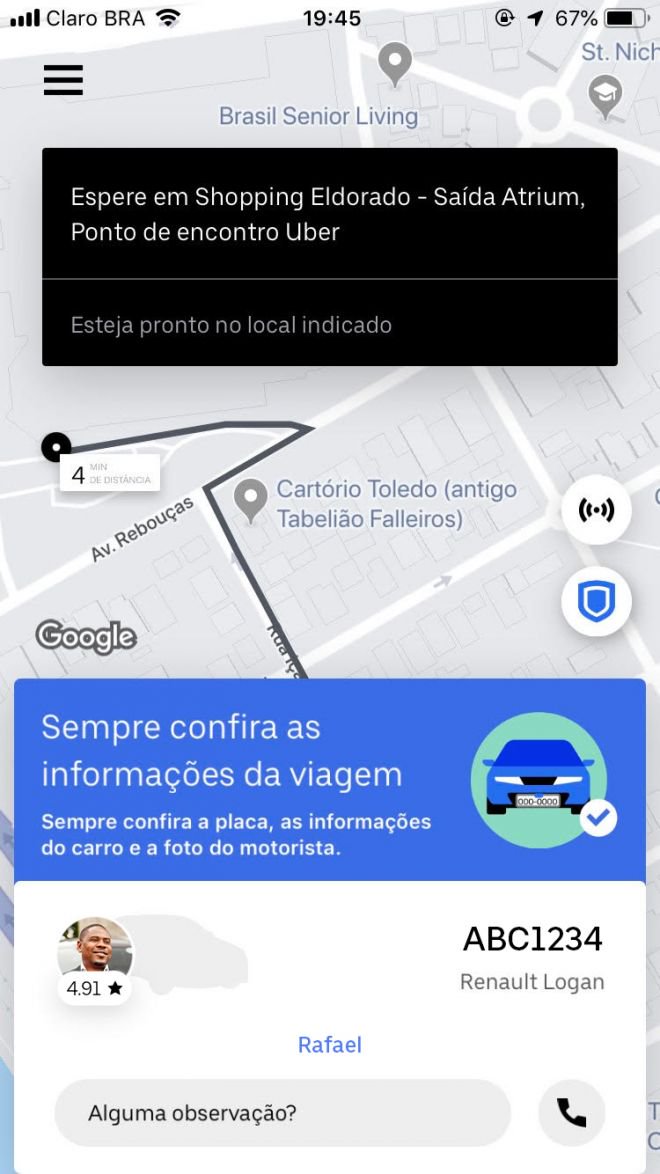The height and width of the screenshot is (1174, 660).
Task: Call the driver with the phone icon
Action: pos(572,1113)
